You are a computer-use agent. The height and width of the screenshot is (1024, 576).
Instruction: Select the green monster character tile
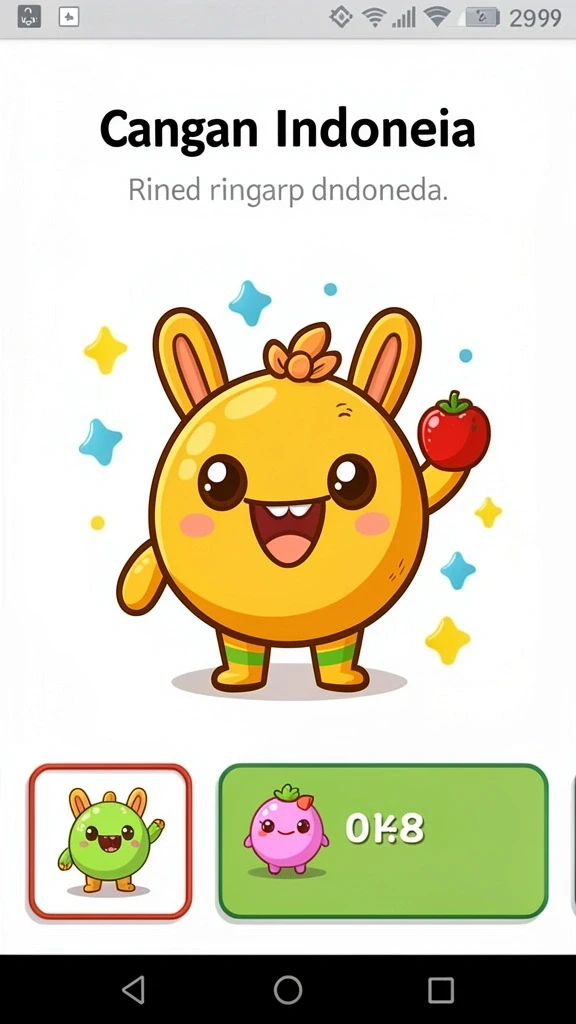(110, 841)
